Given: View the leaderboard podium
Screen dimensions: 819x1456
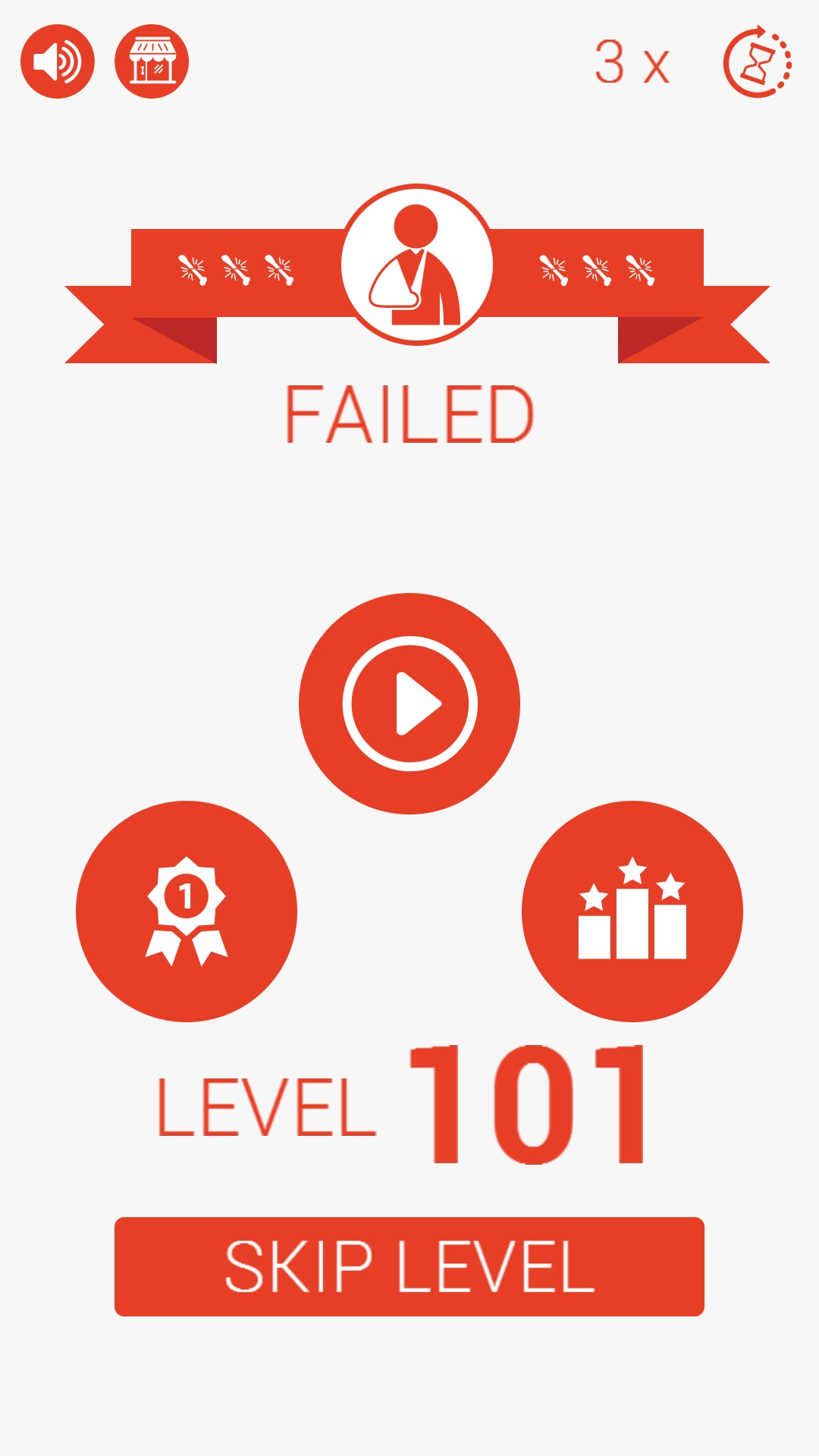Looking at the screenshot, I should [x=632, y=911].
